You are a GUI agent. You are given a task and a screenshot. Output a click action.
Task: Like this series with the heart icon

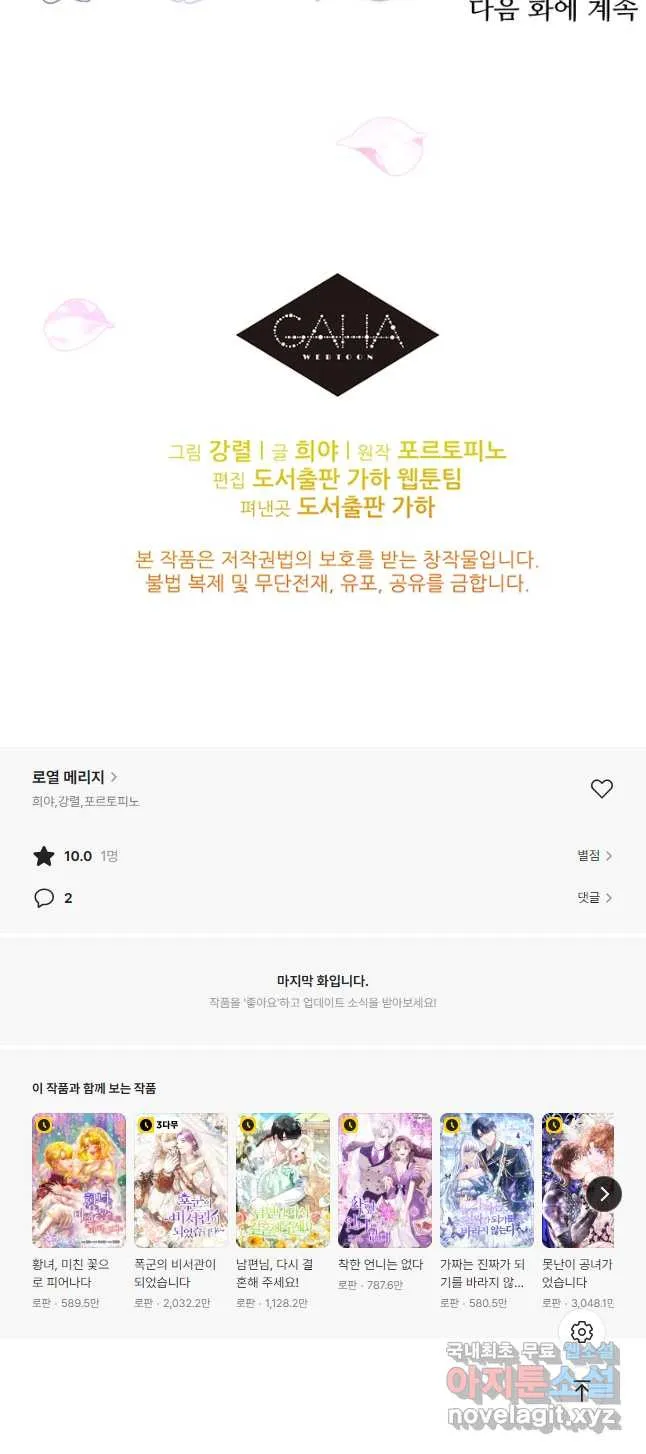click(x=602, y=789)
